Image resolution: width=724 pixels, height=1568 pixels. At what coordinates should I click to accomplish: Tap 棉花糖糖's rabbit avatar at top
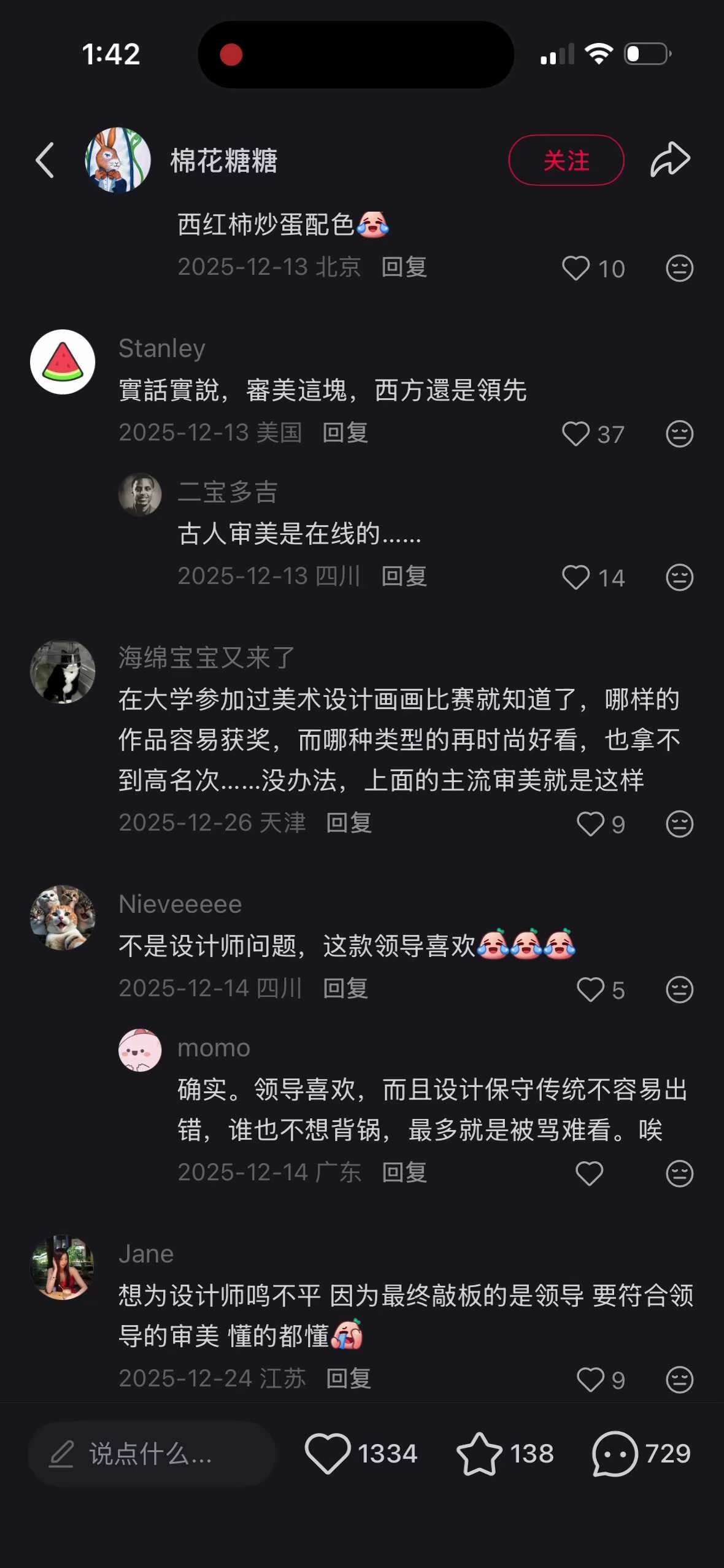pos(117,160)
